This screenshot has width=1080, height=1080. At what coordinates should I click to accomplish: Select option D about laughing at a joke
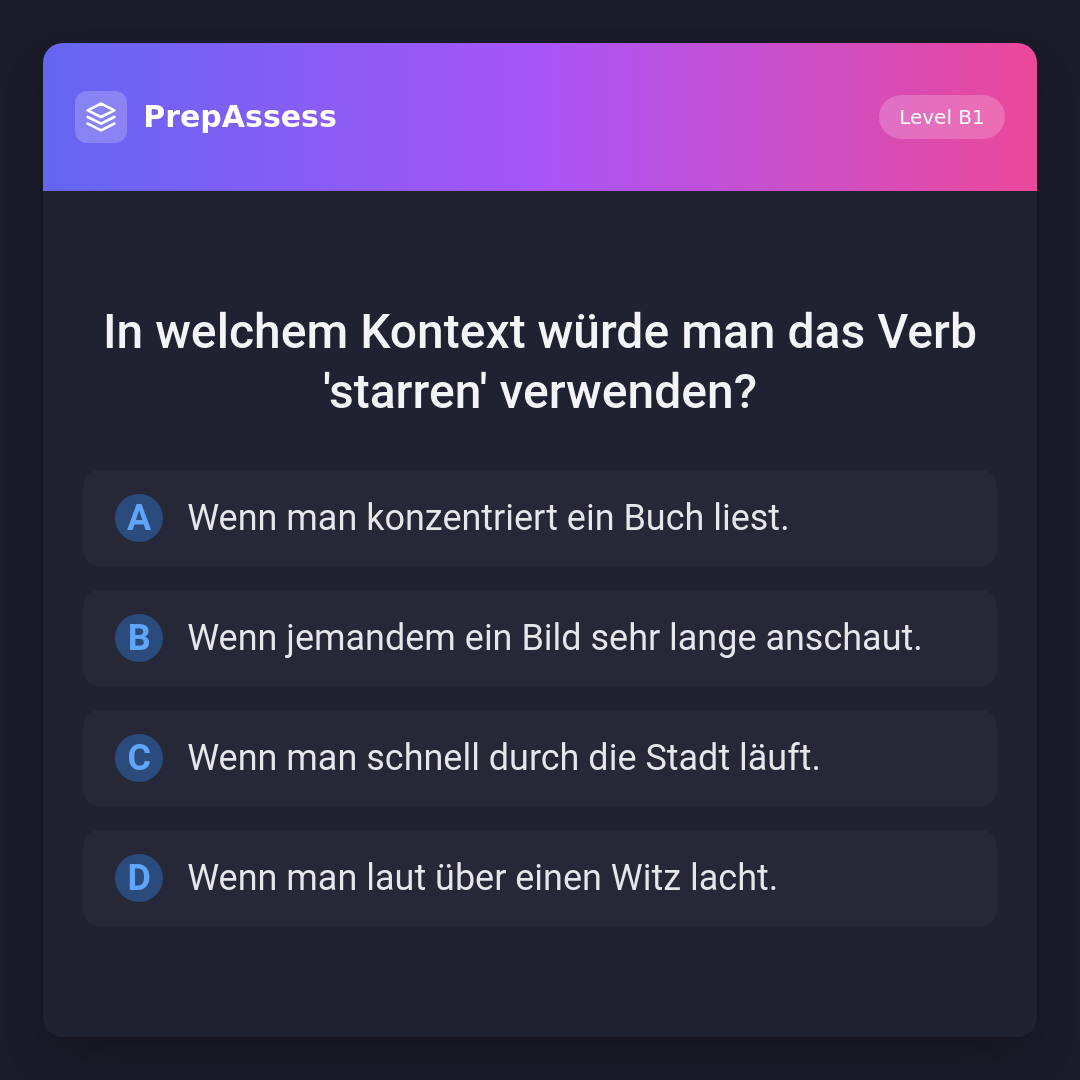click(x=539, y=878)
